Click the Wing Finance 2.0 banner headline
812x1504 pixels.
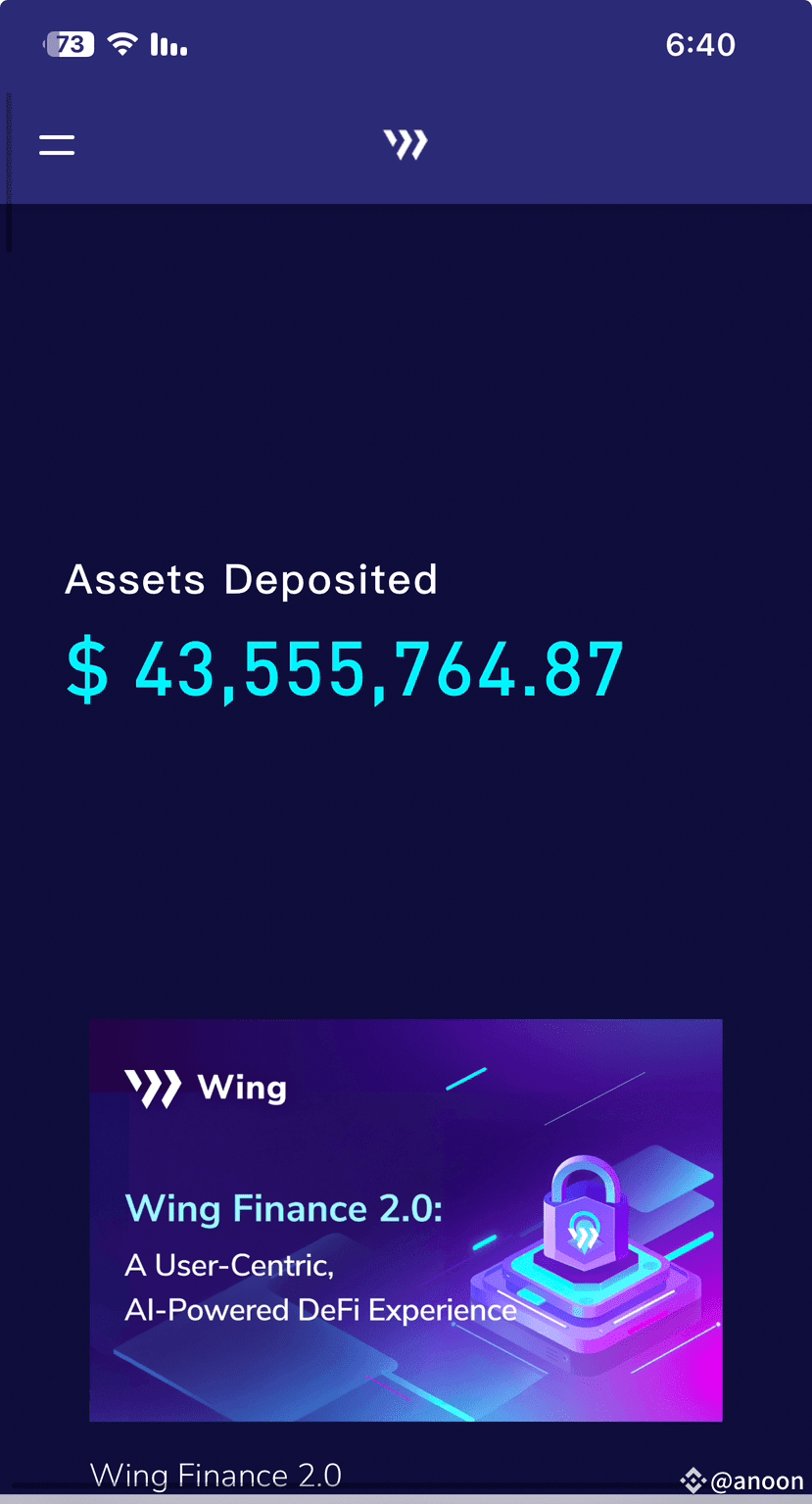[283, 1208]
